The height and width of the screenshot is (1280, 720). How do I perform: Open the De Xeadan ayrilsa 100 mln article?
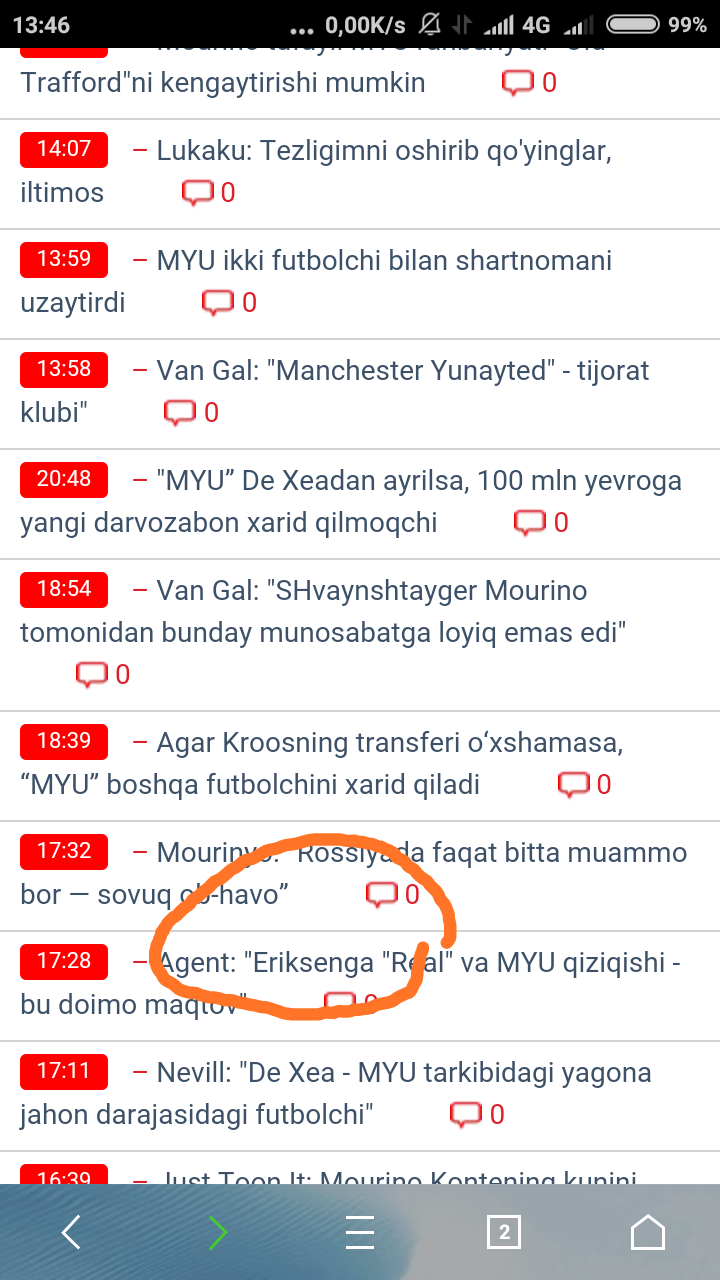pos(418,481)
